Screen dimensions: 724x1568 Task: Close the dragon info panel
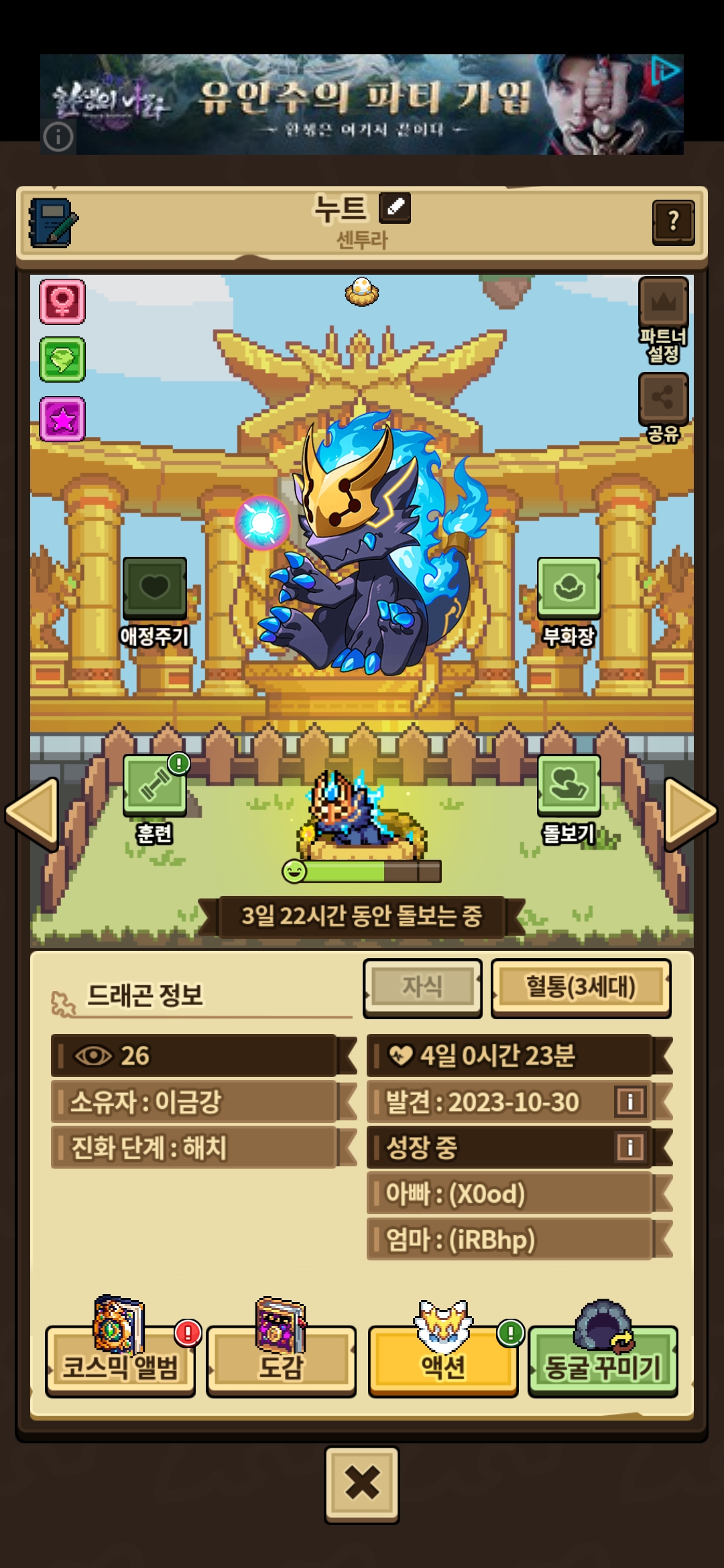click(362, 1484)
